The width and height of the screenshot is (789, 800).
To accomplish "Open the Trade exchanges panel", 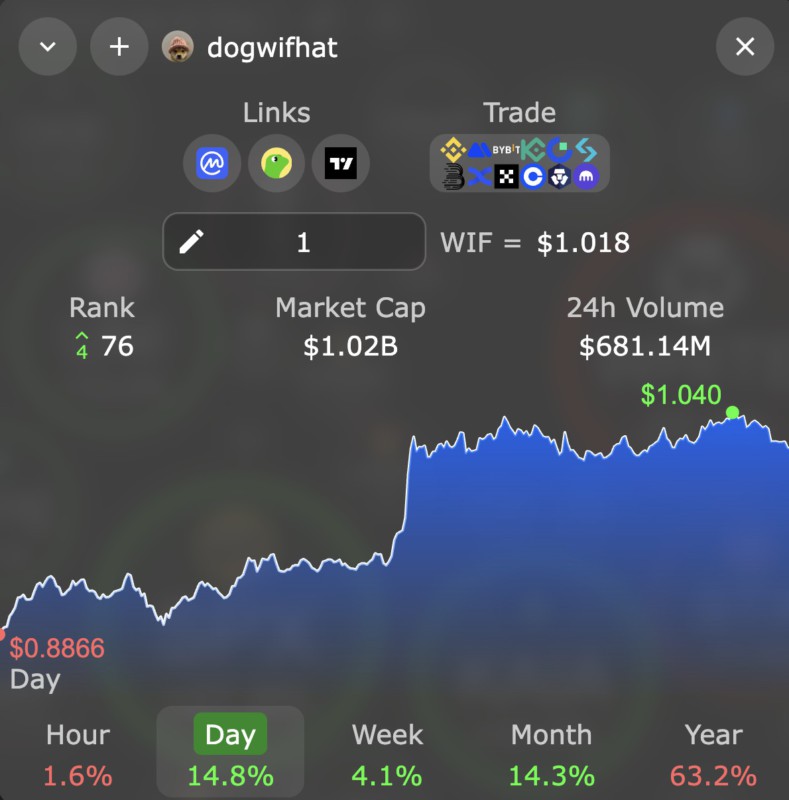I will (x=519, y=164).
